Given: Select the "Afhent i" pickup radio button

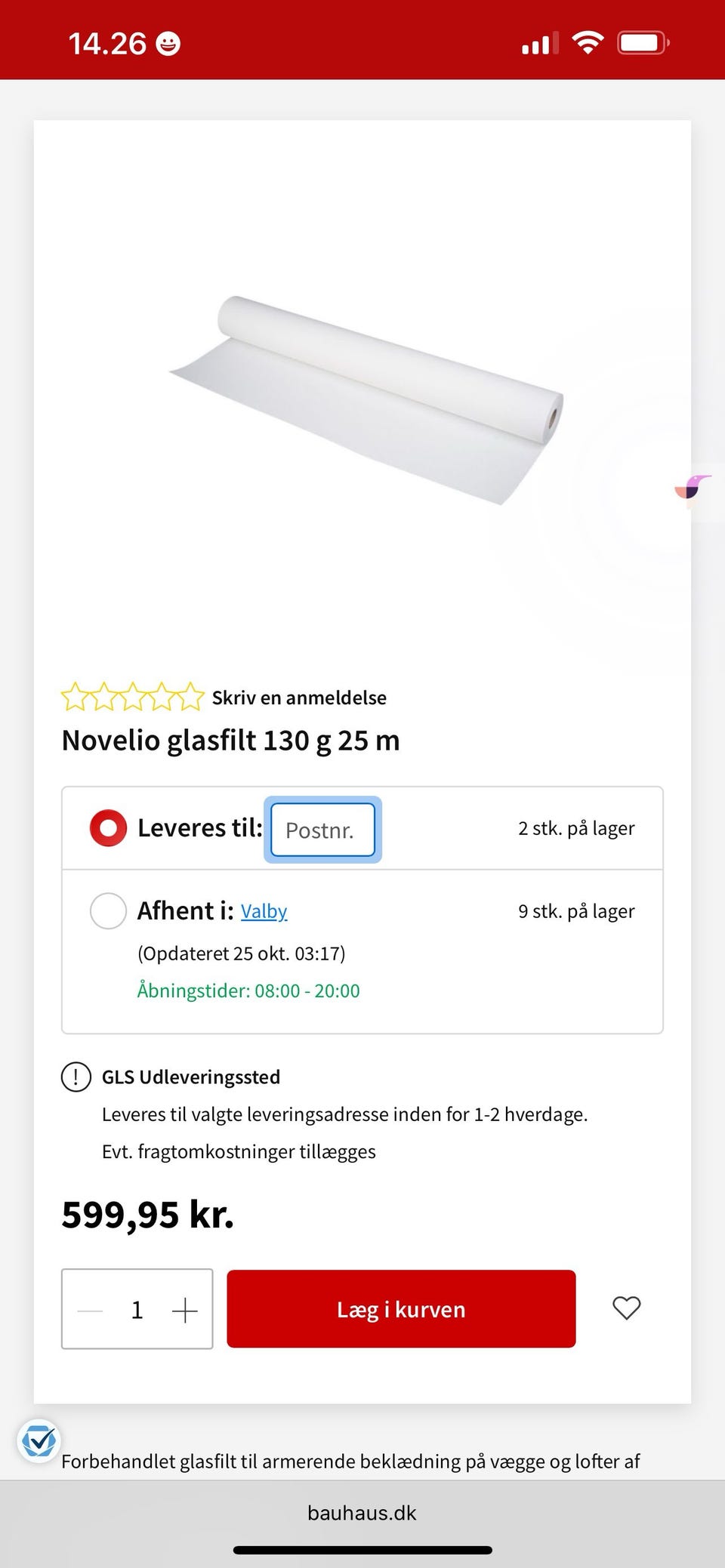Looking at the screenshot, I should tap(107, 910).
